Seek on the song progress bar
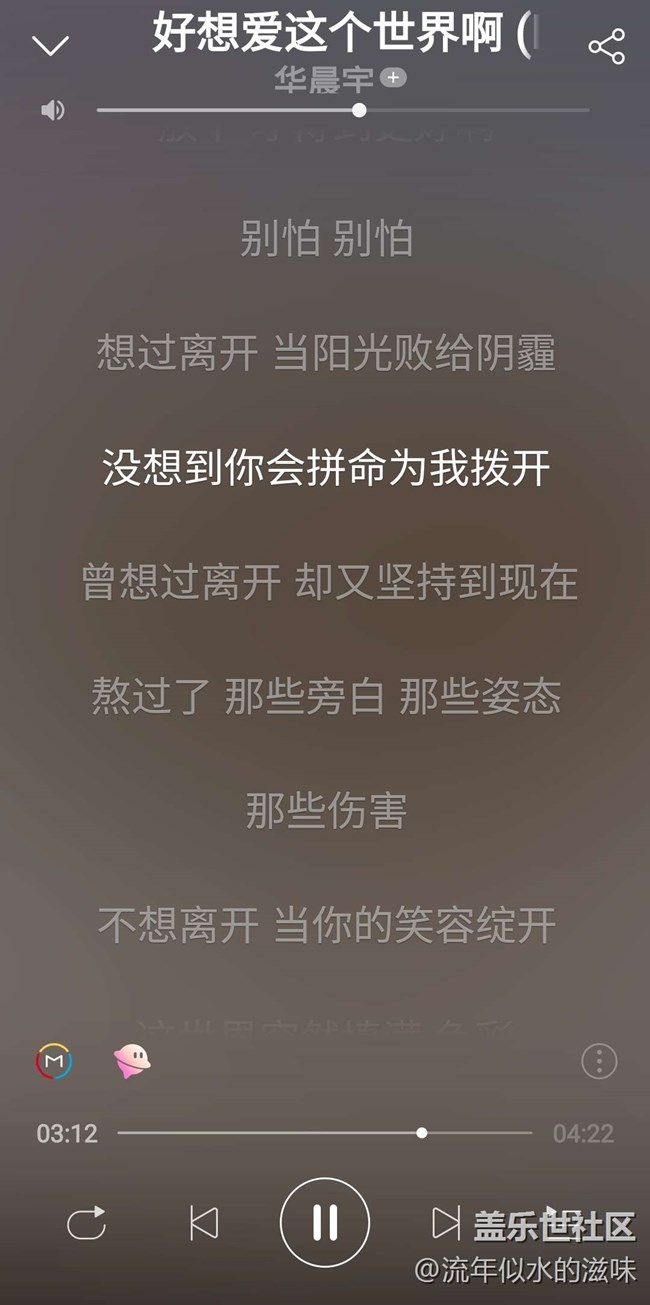This screenshot has width=650, height=1305. coord(325,1133)
